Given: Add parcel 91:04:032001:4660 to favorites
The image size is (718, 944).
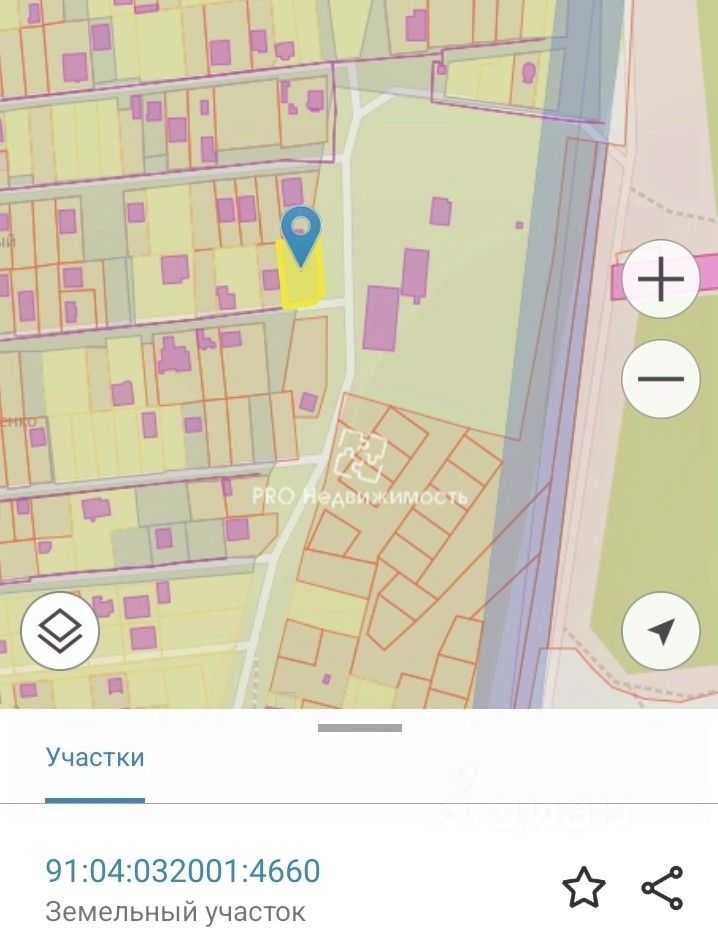Looking at the screenshot, I should (583, 887).
